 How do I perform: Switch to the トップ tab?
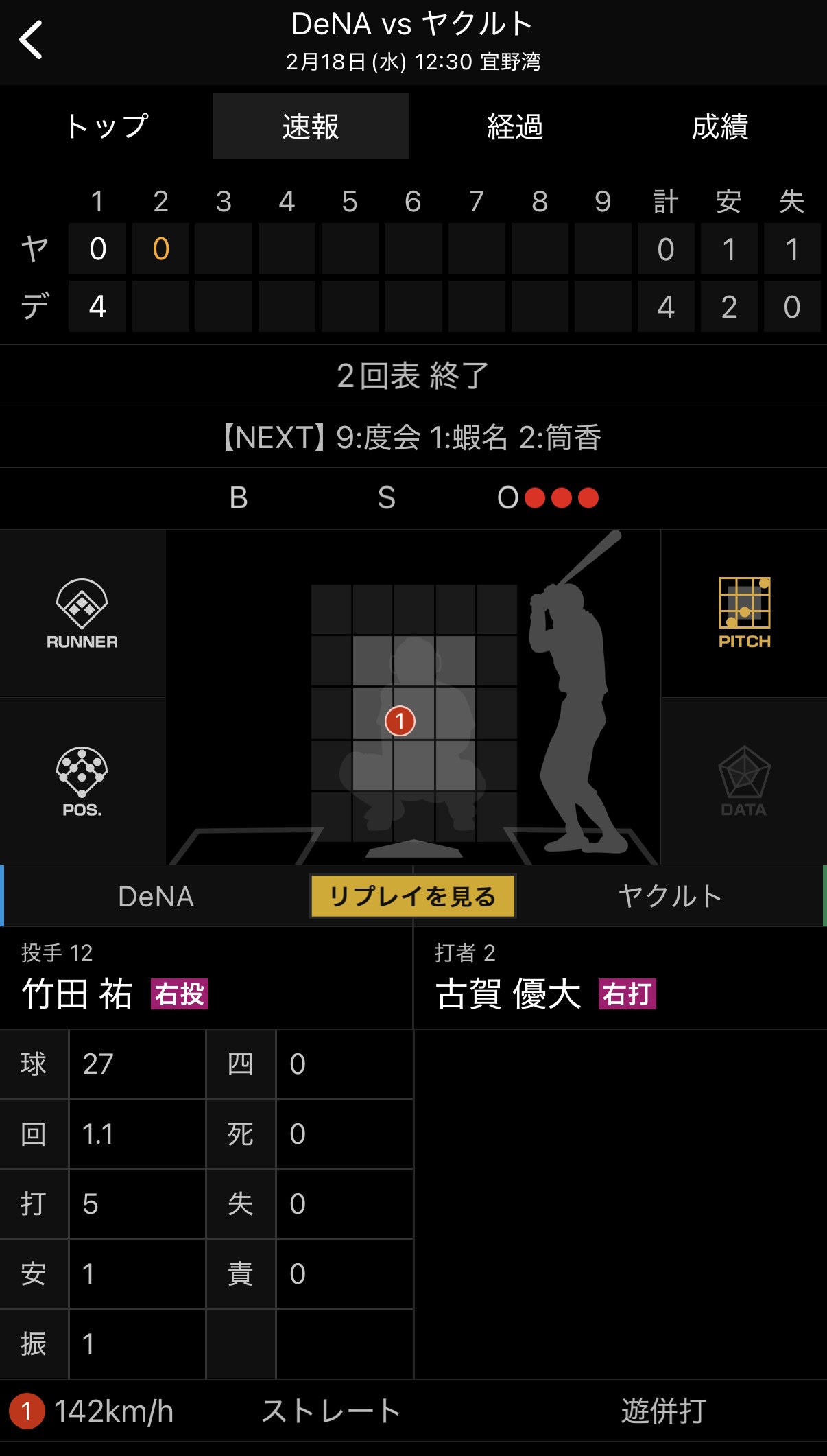coord(106,127)
